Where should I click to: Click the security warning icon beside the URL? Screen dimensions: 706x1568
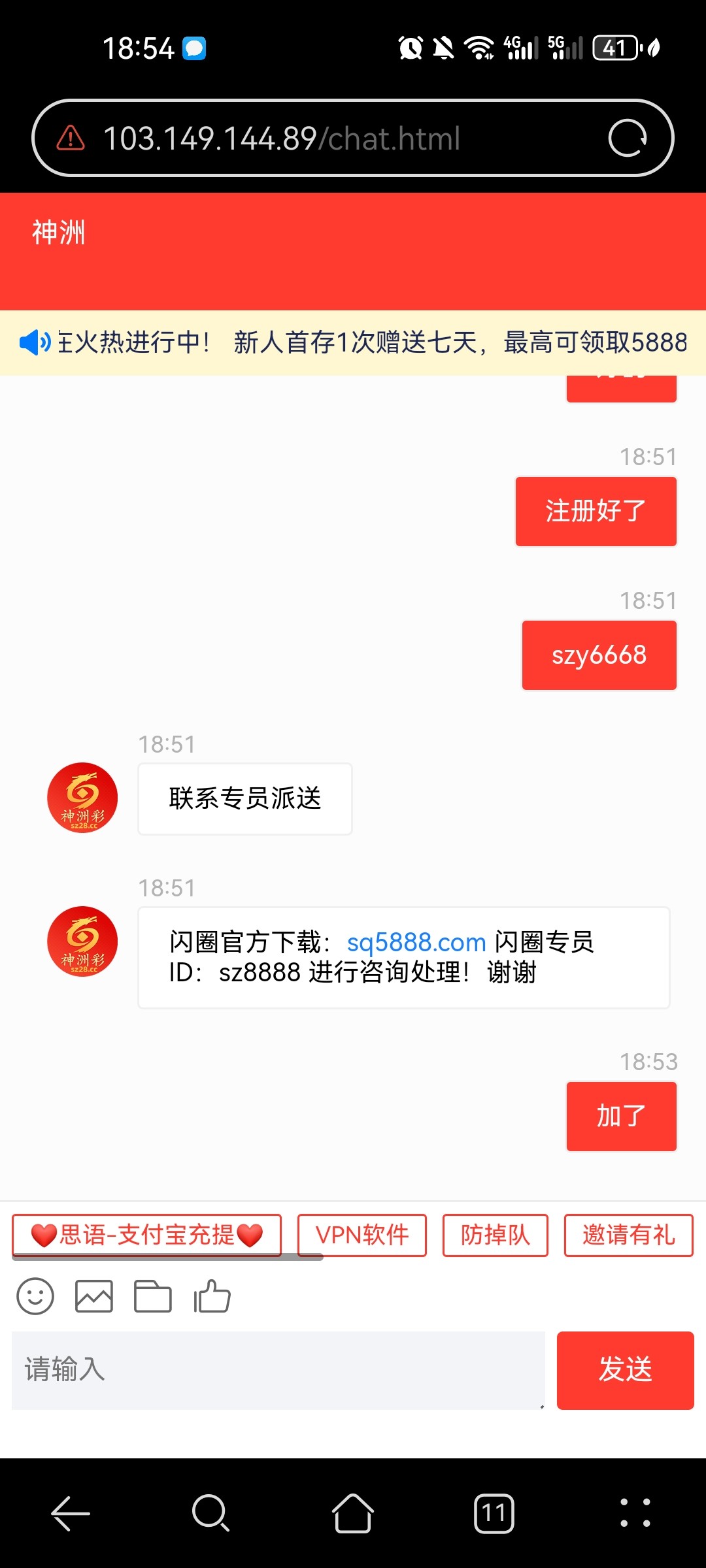pyautogui.click(x=71, y=138)
